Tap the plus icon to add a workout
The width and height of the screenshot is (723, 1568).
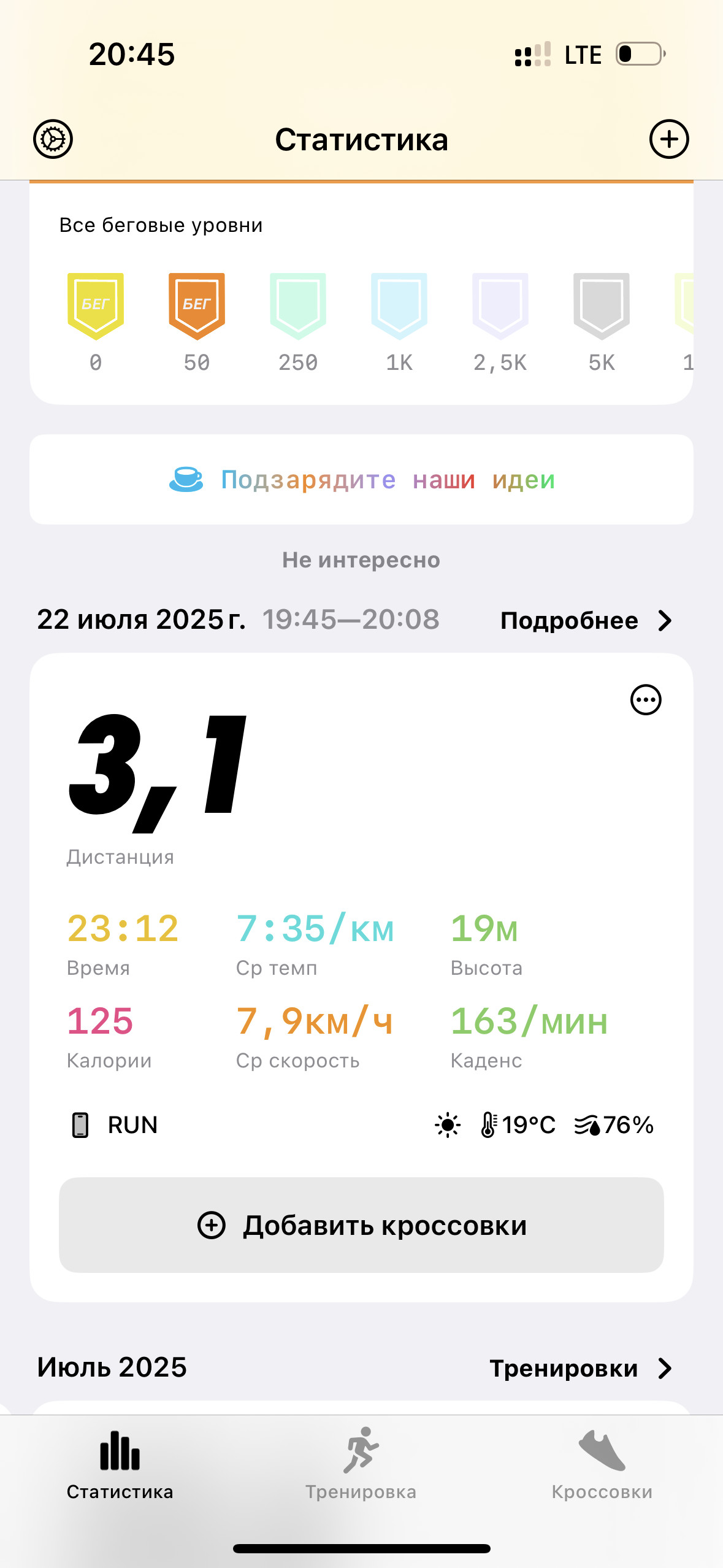668,139
